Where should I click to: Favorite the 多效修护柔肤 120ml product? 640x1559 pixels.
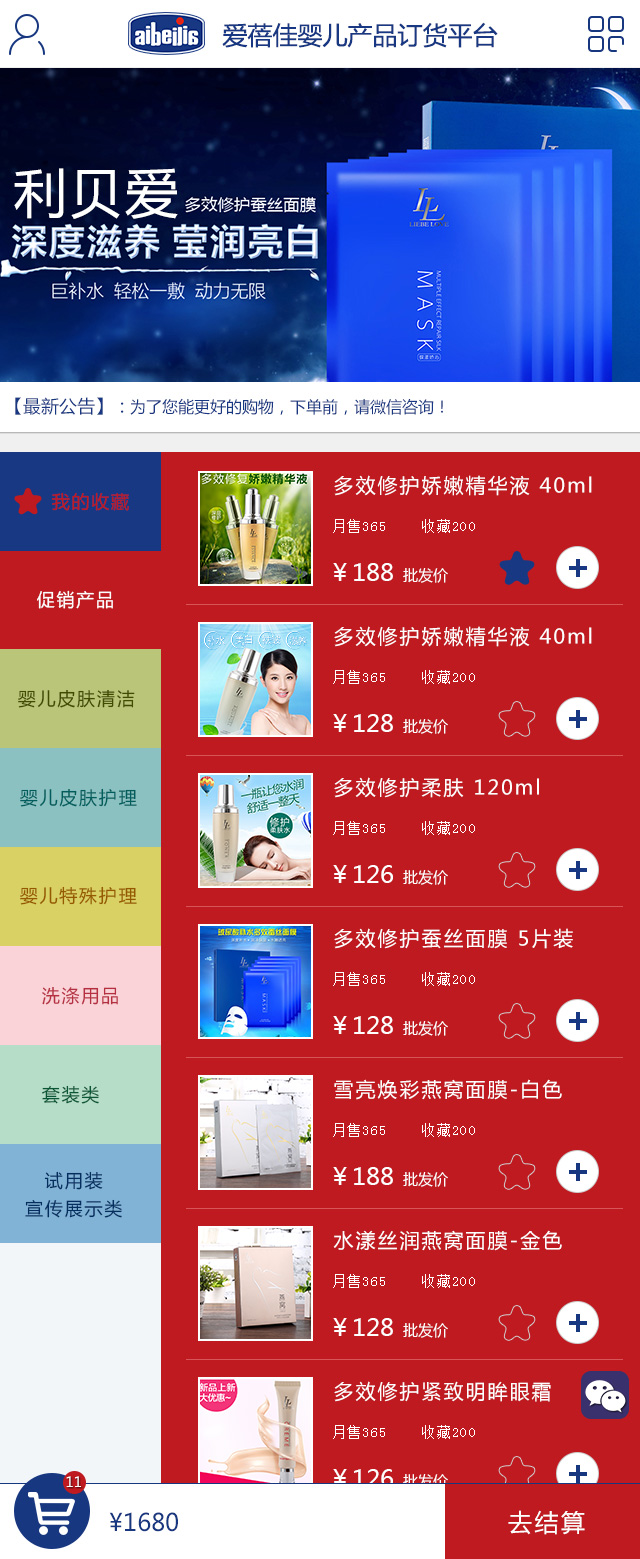coord(517,871)
